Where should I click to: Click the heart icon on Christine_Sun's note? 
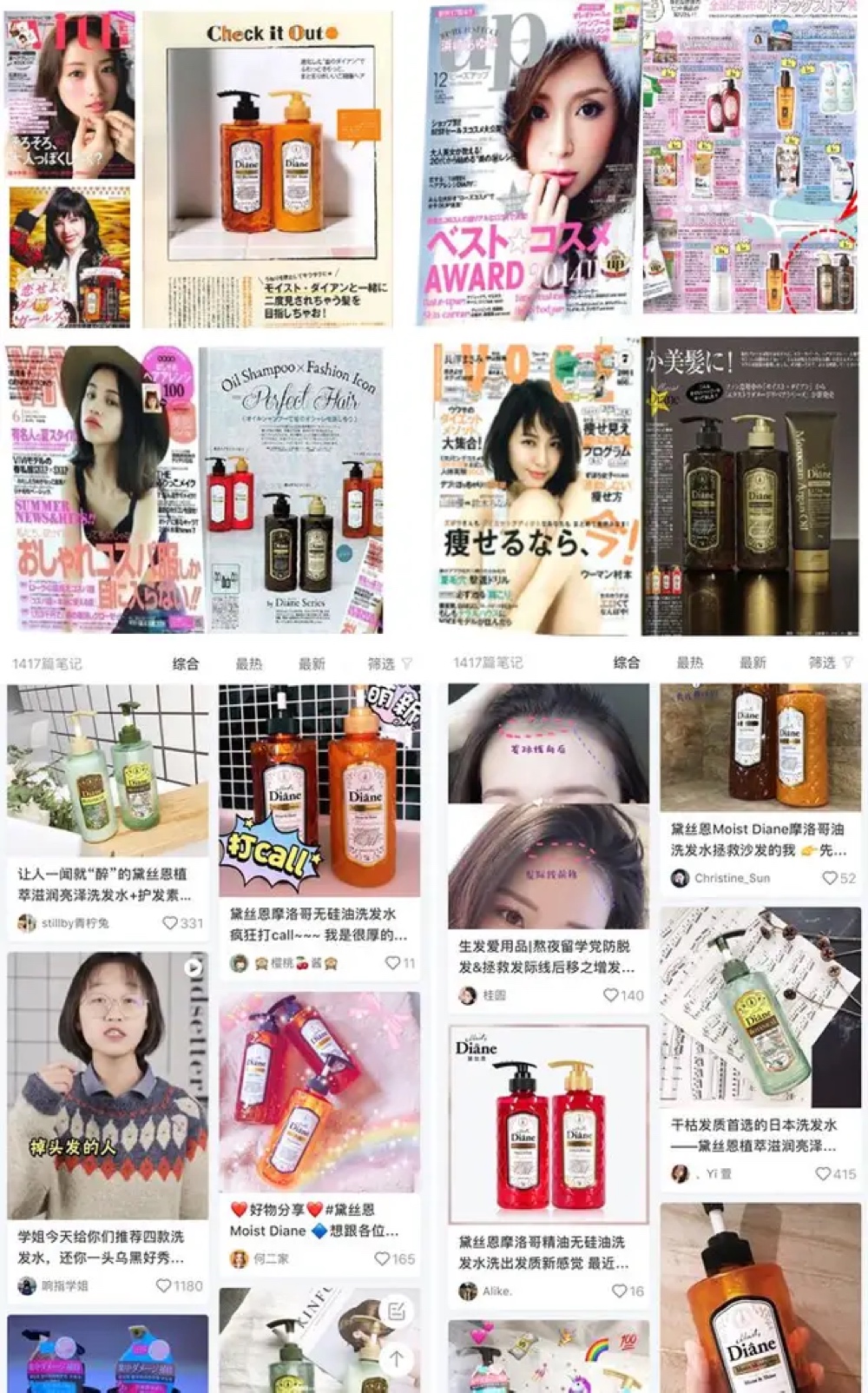pos(831,877)
